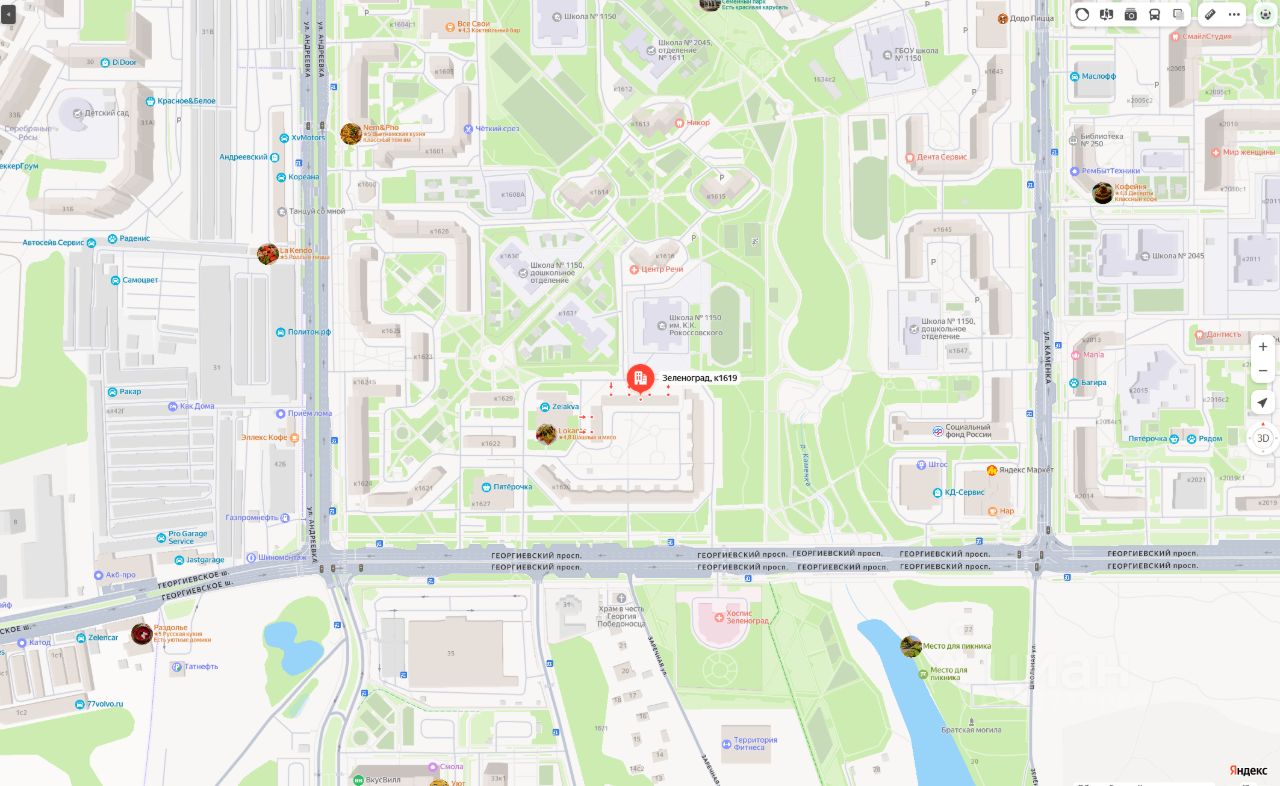This screenshot has height=786, width=1280.
Task: Show photos layer with camera icon
Action: click(1131, 15)
